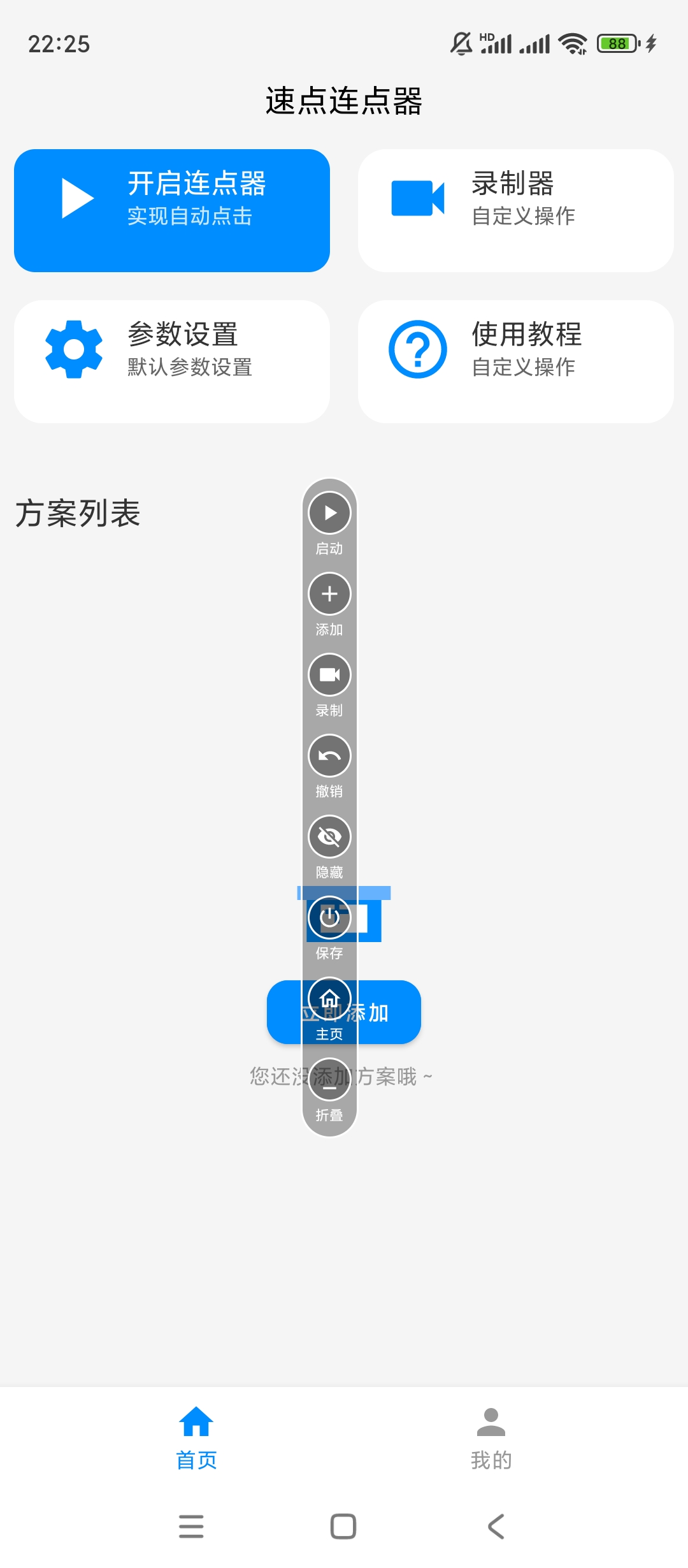Go back using system navigation bar

point(496,1527)
